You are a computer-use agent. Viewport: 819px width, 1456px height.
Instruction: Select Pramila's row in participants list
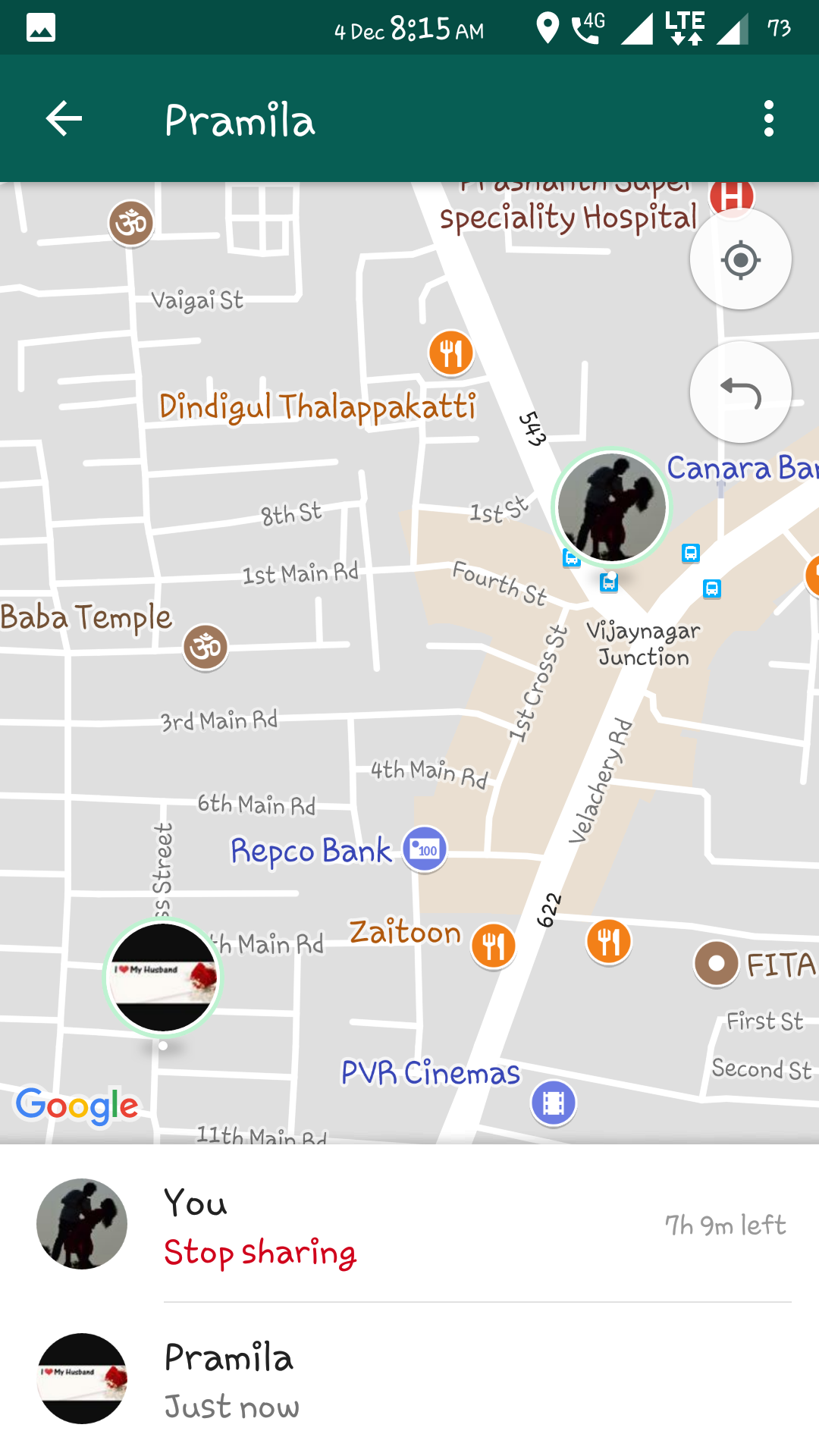tap(409, 1379)
